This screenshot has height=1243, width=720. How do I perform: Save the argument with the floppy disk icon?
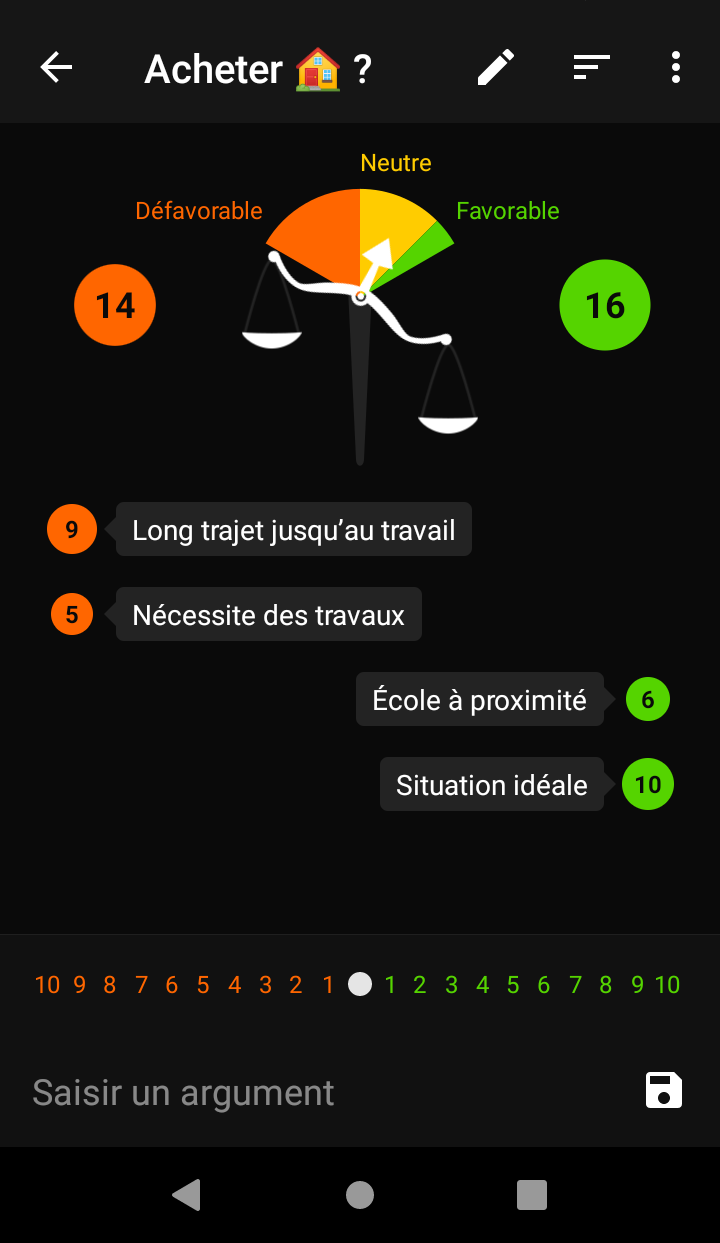663,1091
